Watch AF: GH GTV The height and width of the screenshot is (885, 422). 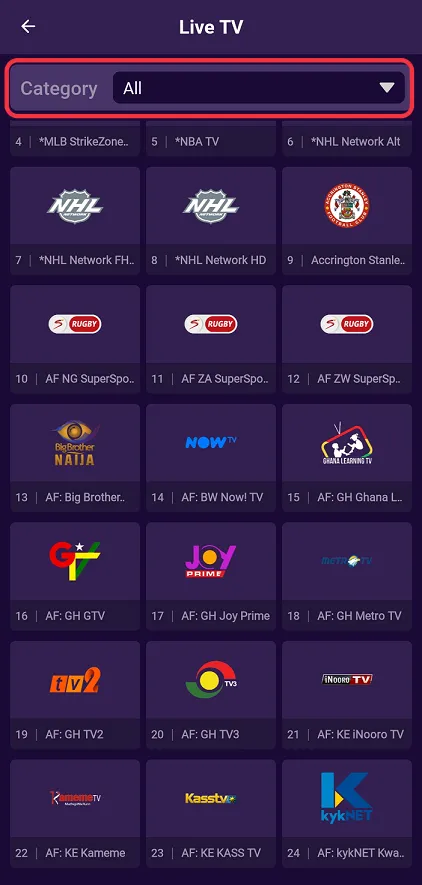75,576
